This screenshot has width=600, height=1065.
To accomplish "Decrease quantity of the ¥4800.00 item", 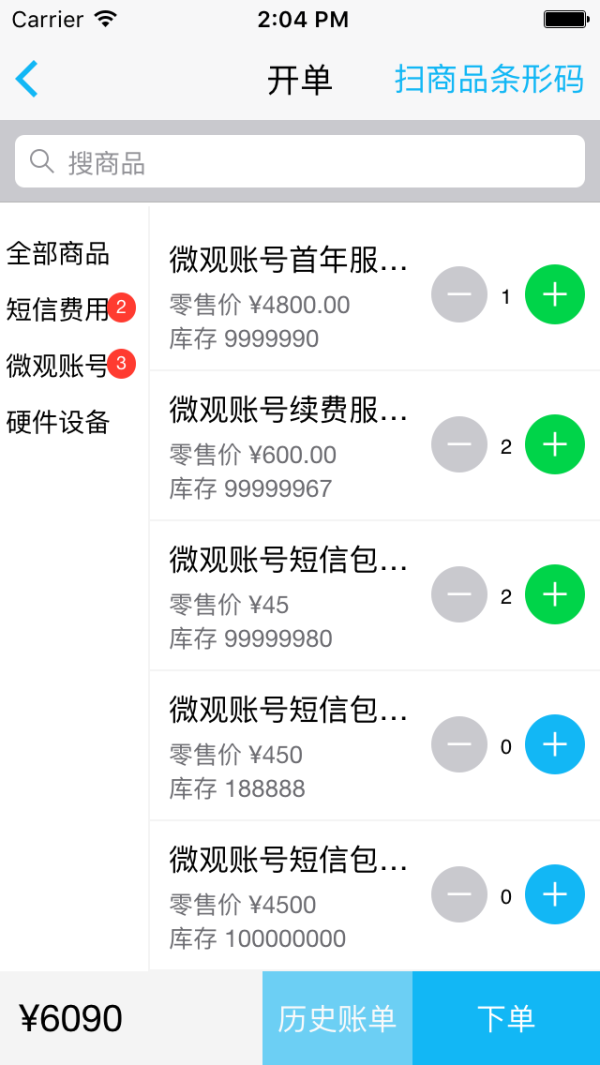I will [x=459, y=295].
